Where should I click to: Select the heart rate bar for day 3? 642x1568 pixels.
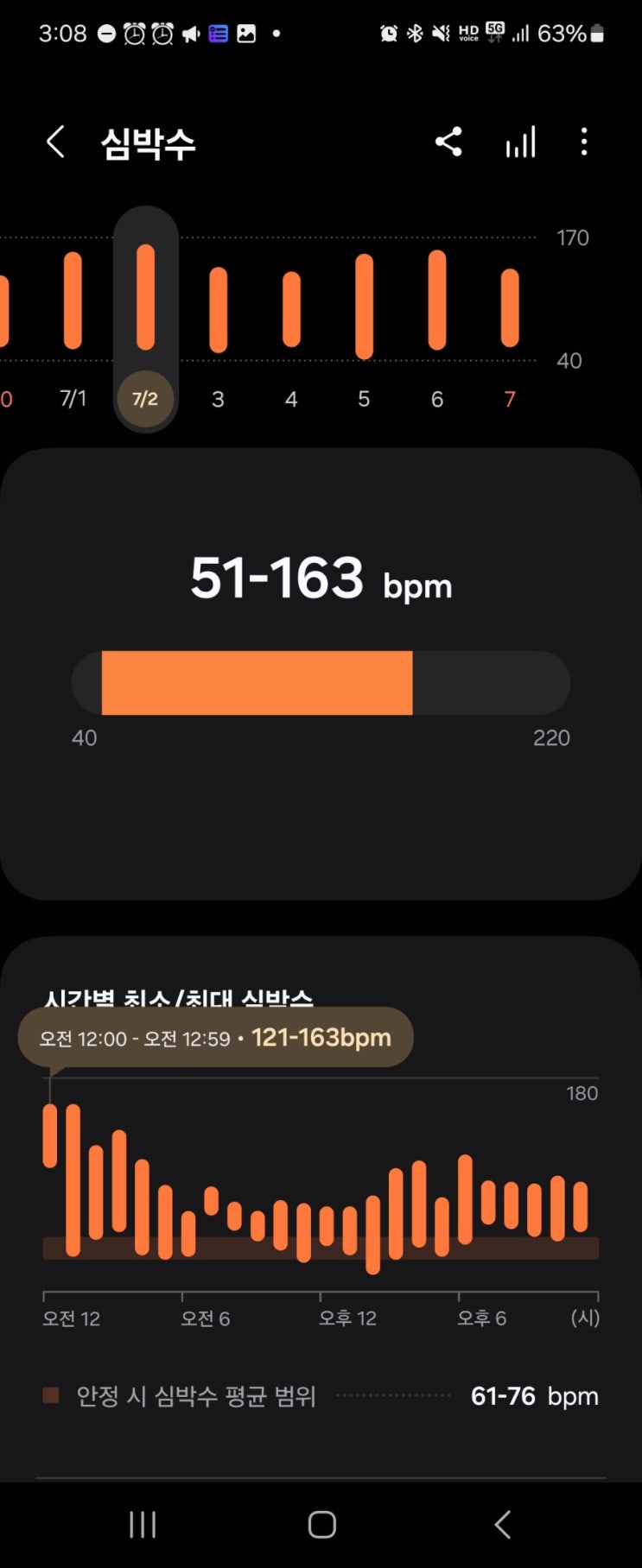coord(219,309)
